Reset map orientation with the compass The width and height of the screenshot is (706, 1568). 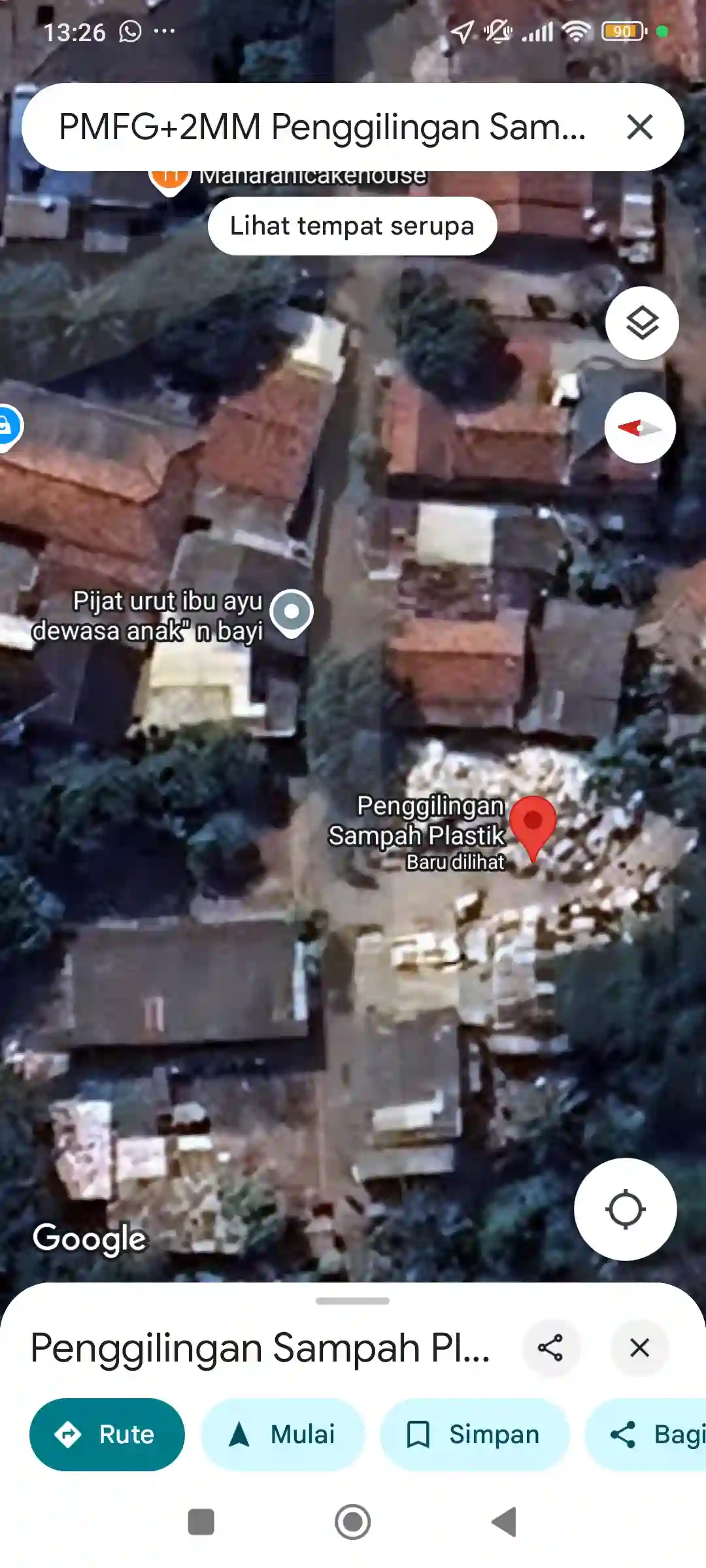(x=640, y=428)
